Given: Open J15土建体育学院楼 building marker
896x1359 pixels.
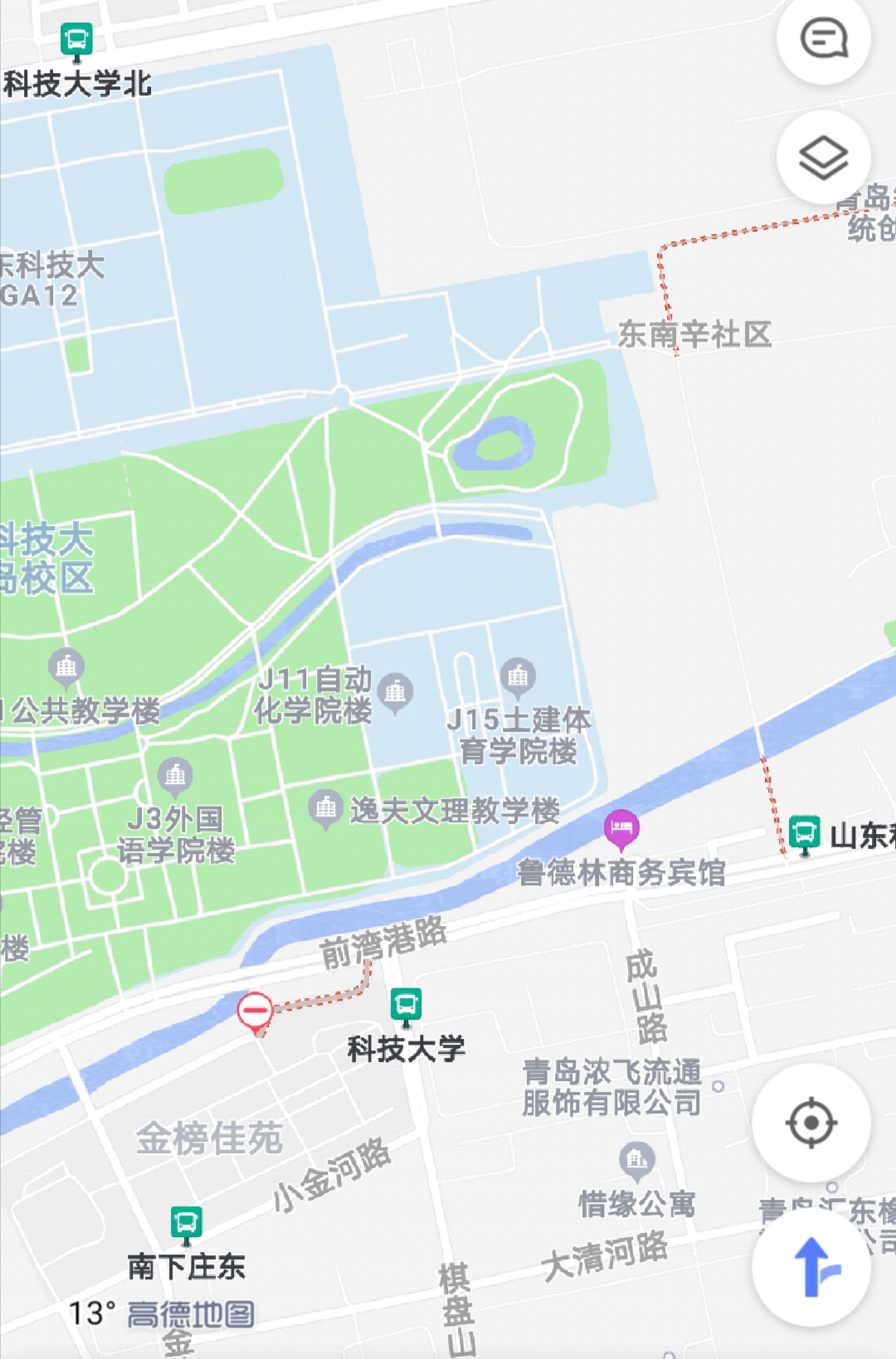Looking at the screenshot, I should [518, 677].
